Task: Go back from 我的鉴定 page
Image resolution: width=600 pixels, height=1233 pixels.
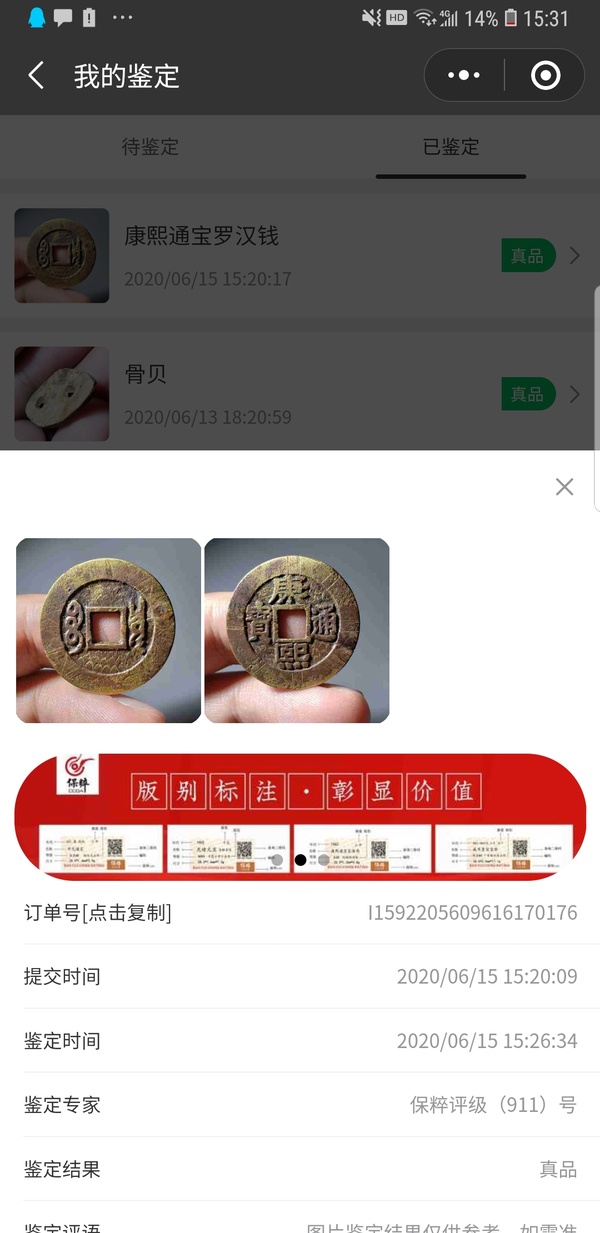Action: (x=36, y=76)
